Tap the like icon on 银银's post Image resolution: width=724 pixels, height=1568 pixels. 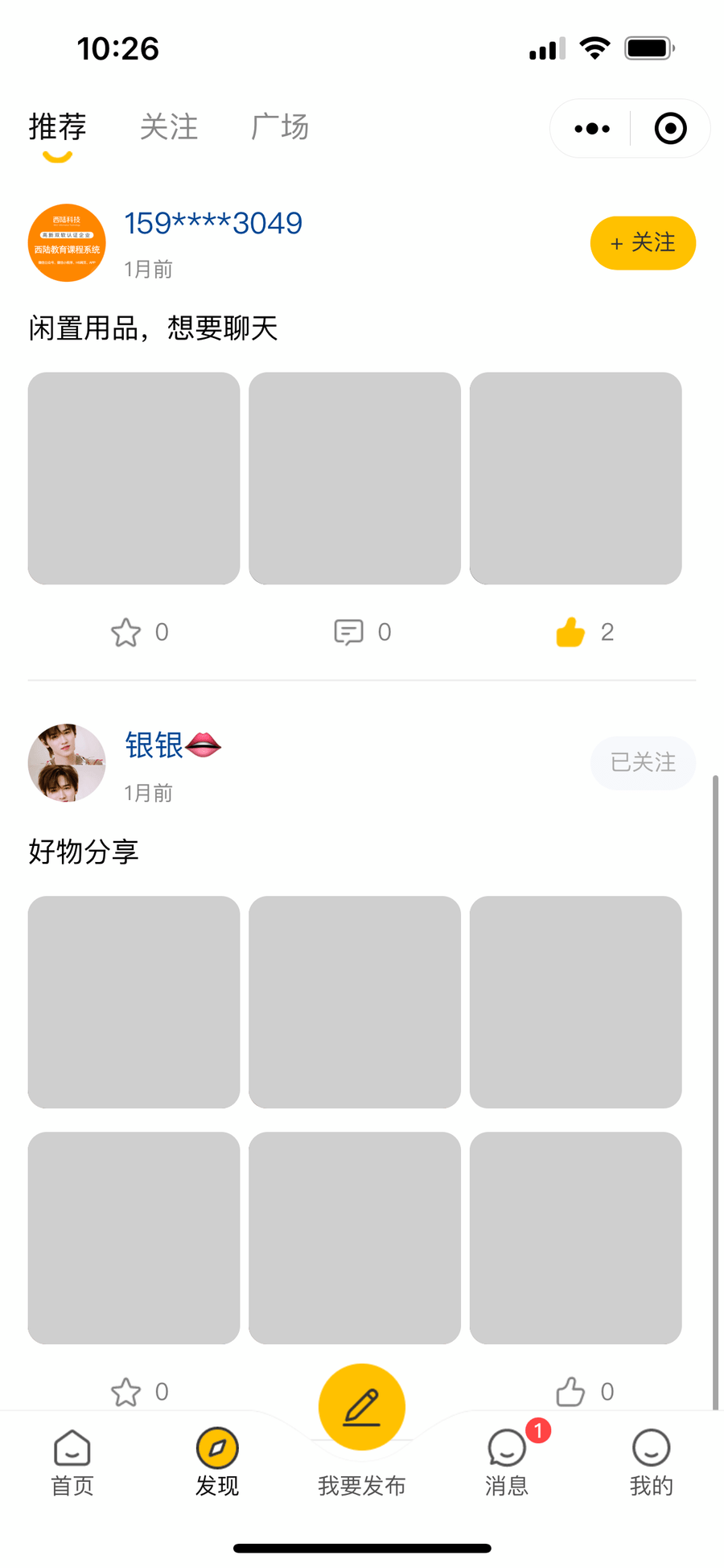571,1390
